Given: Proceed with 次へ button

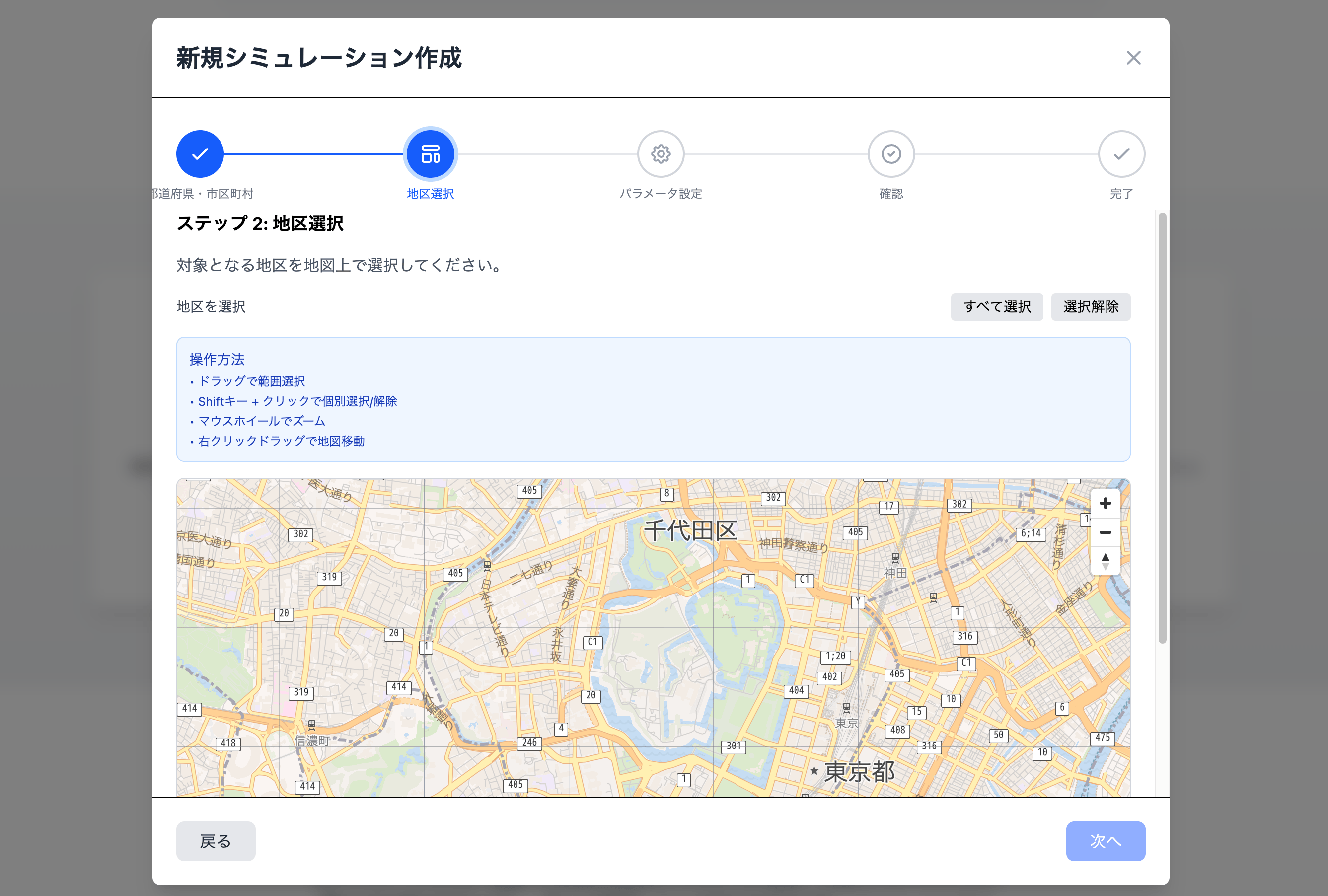Looking at the screenshot, I should point(1105,840).
